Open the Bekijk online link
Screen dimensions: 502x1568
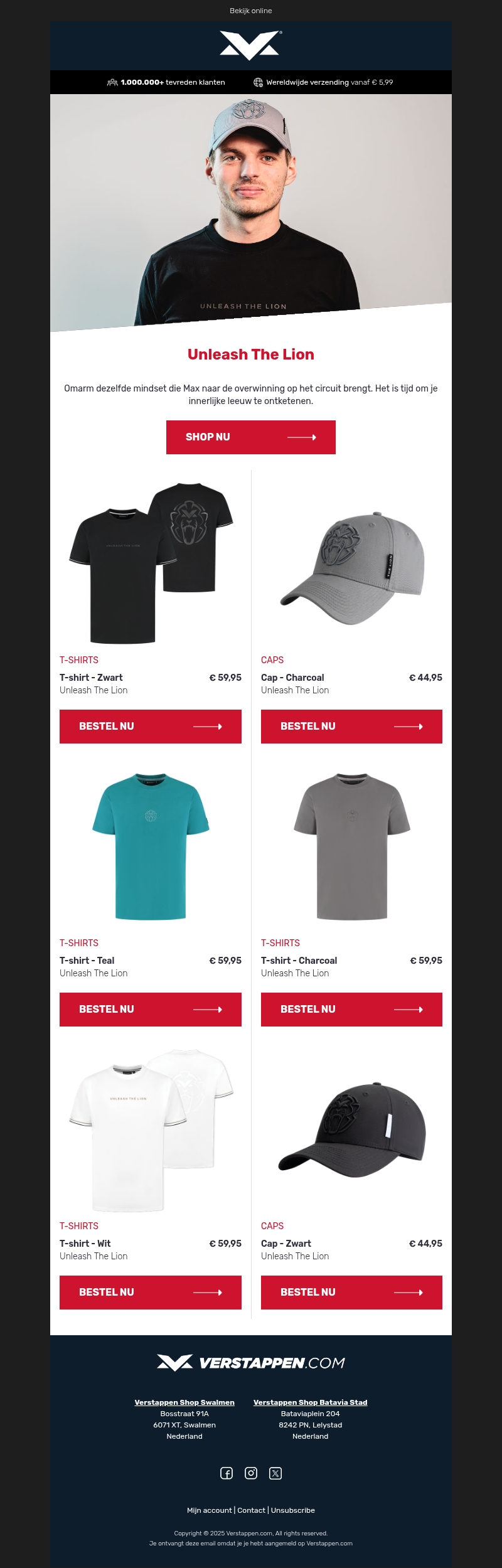pos(250,11)
